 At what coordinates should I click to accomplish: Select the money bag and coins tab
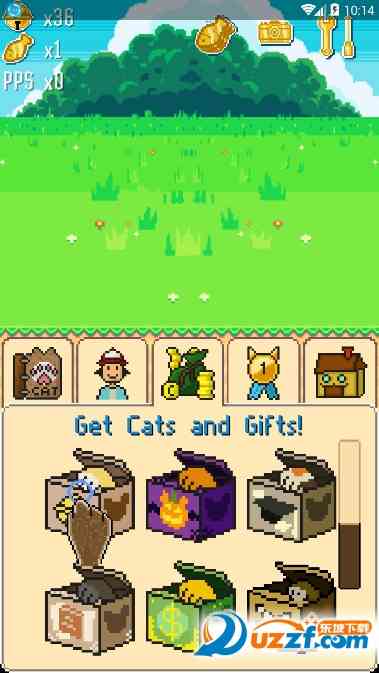coord(188,373)
